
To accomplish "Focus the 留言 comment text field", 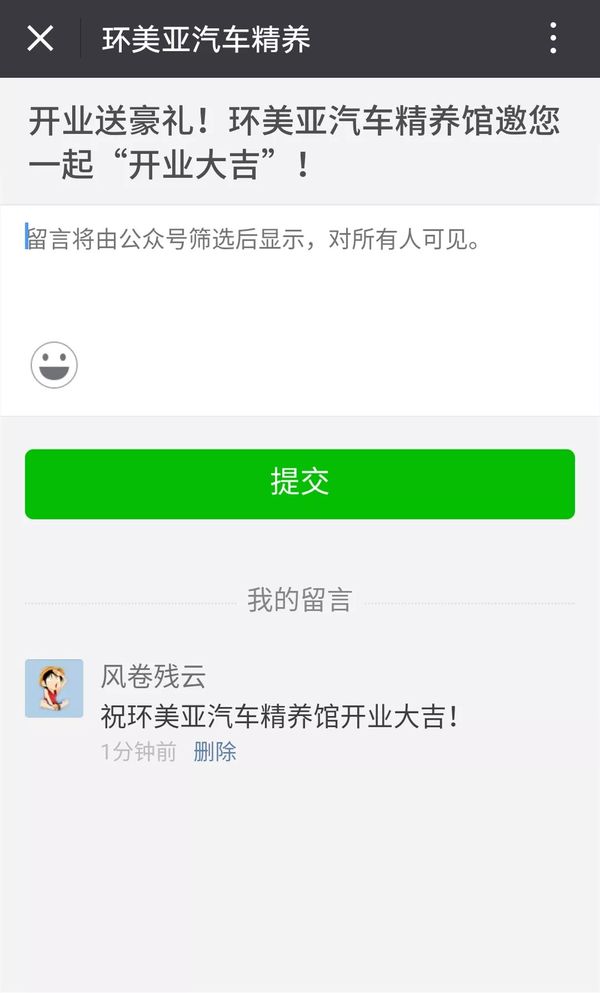I will [x=300, y=270].
